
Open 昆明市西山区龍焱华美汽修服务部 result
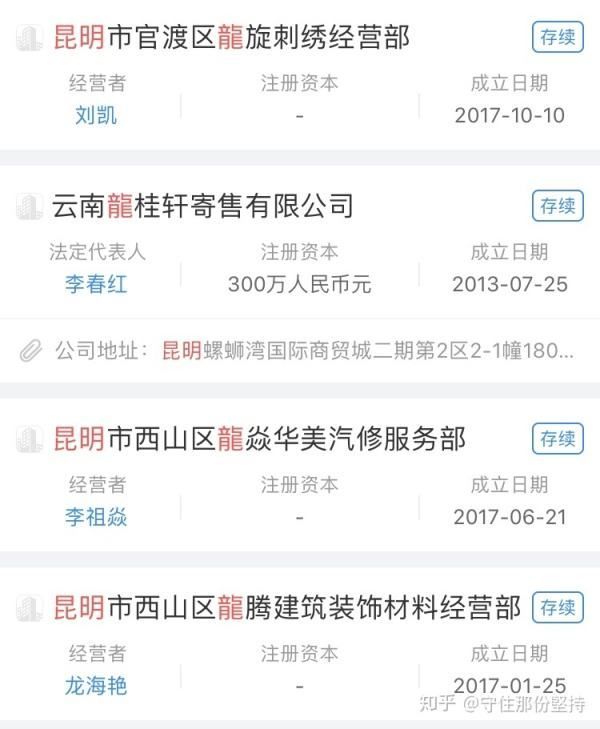(x=259, y=438)
